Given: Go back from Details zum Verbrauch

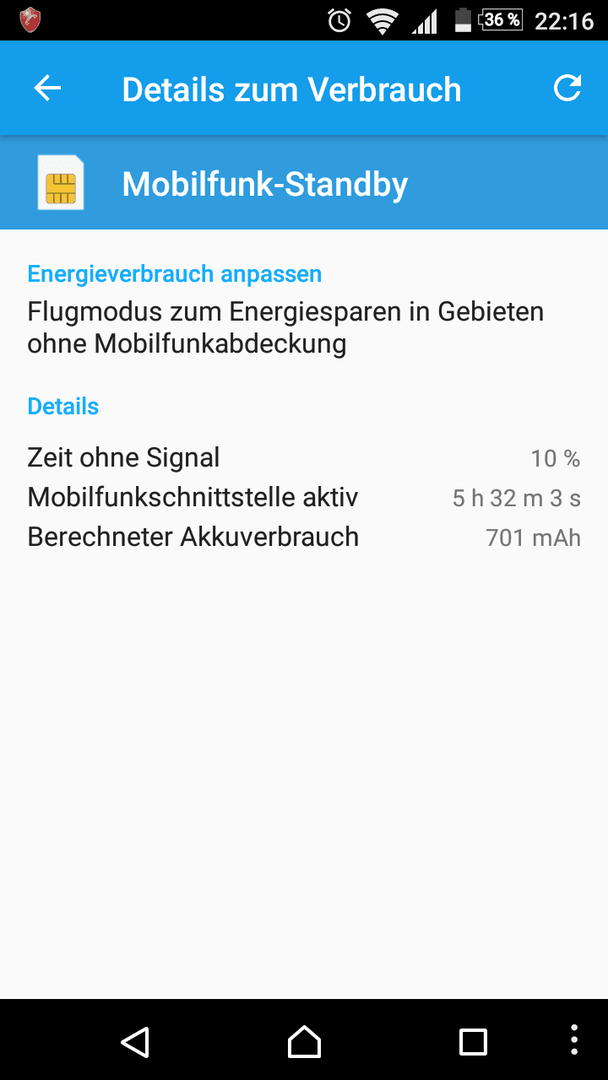Looking at the screenshot, I should tap(48, 88).
